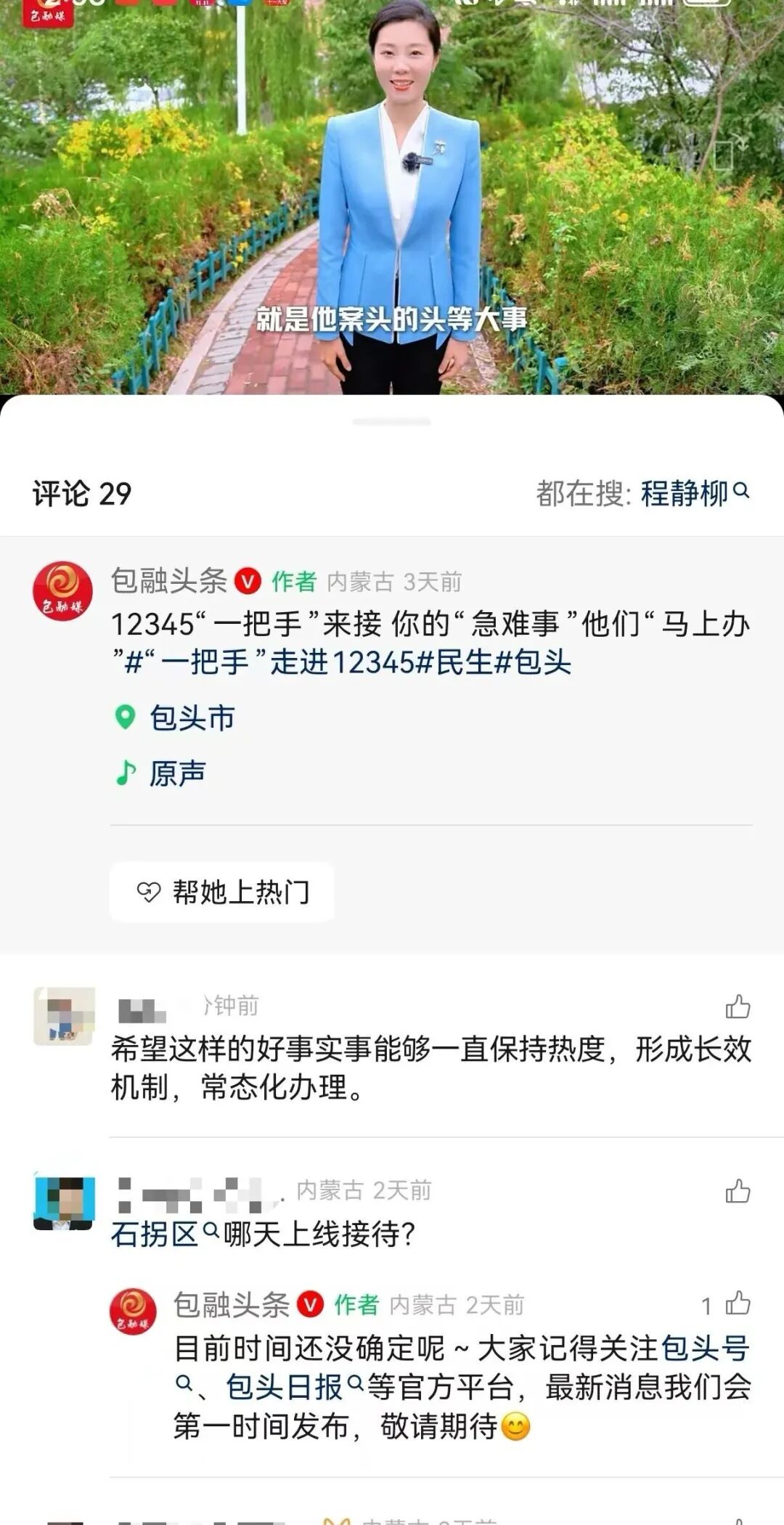
Task: View profile of commenter on 石拐区 comment
Action: (64, 1203)
